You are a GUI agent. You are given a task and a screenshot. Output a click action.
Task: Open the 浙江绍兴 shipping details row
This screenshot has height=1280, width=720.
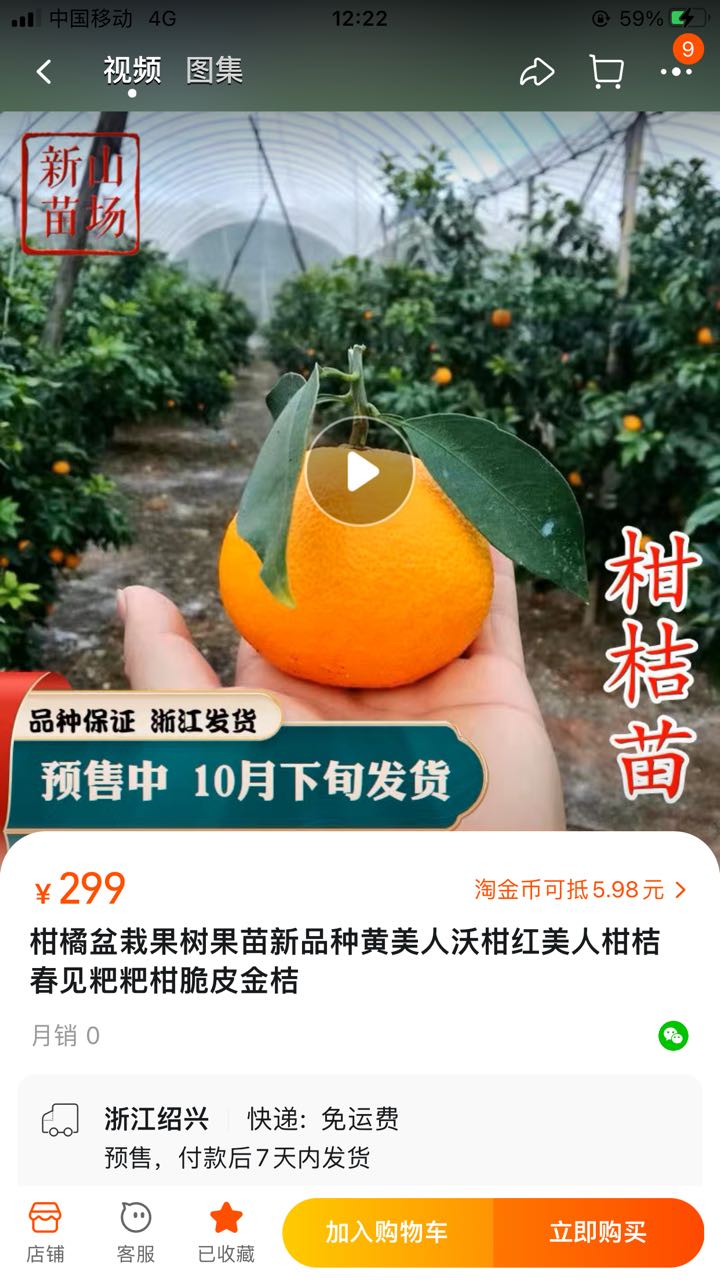pyautogui.click(x=360, y=1137)
